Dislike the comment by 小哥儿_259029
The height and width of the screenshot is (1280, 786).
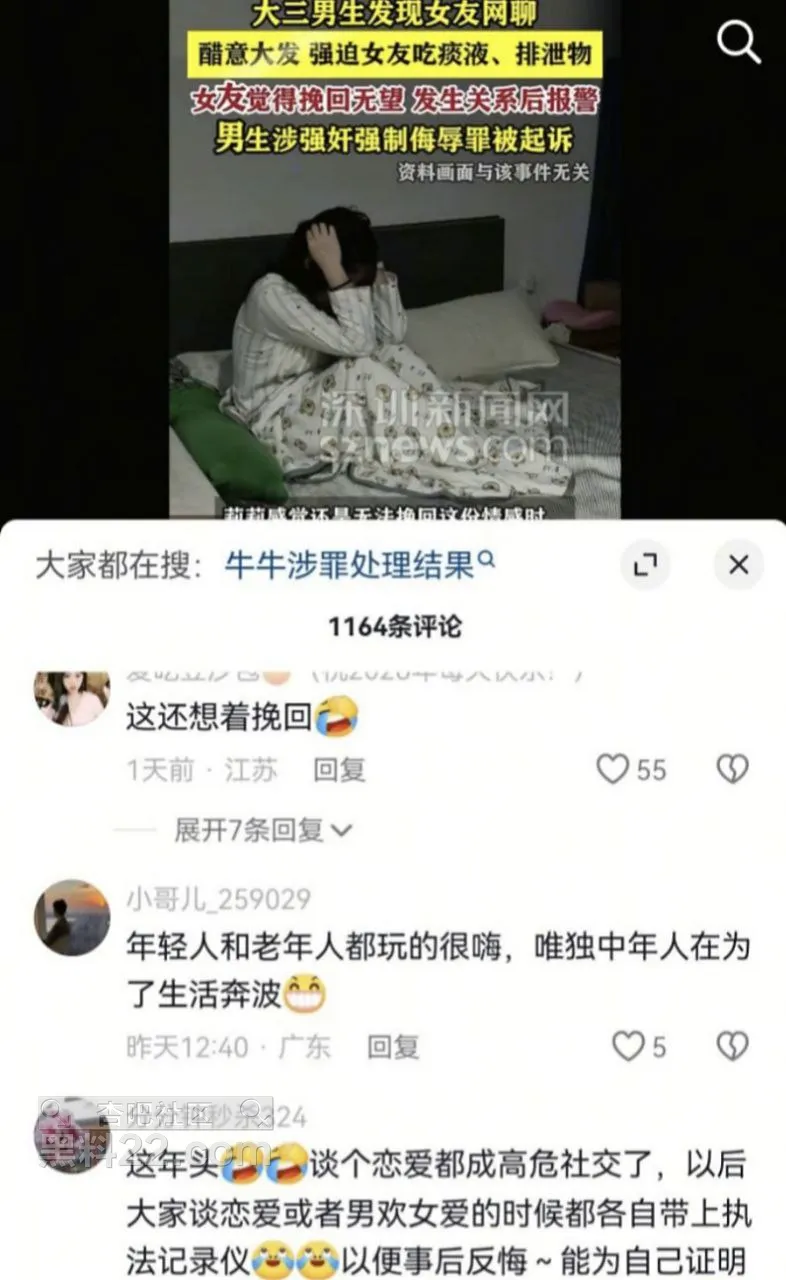pyautogui.click(x=733, y=1047)
